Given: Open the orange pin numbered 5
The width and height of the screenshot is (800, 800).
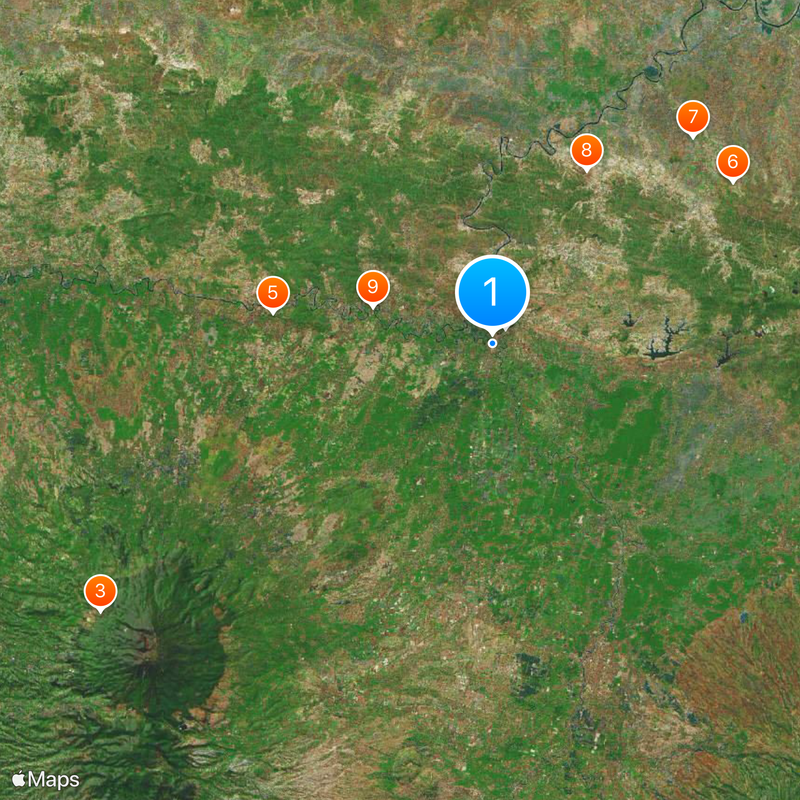Looking at the screenshot, I should pos(272,294).
